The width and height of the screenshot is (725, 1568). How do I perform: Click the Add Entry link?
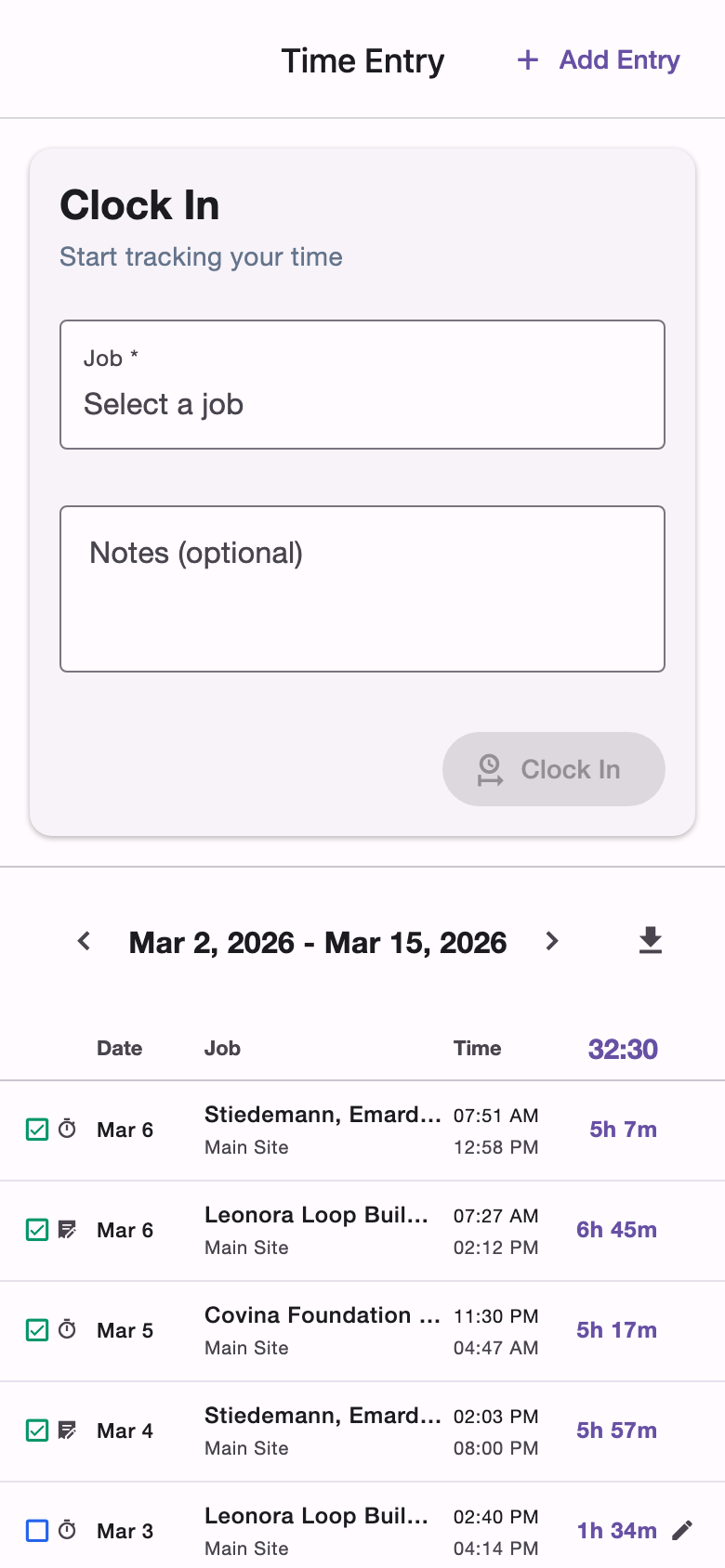coord(619,59)
